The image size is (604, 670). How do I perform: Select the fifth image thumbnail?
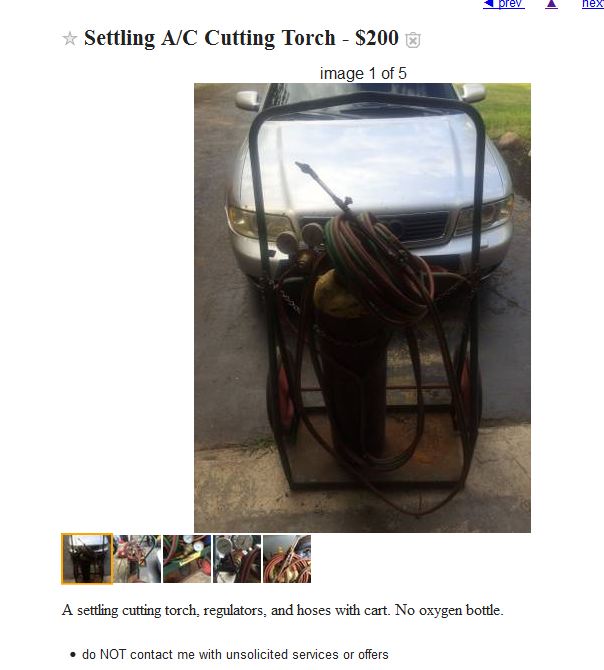point(287,559)
